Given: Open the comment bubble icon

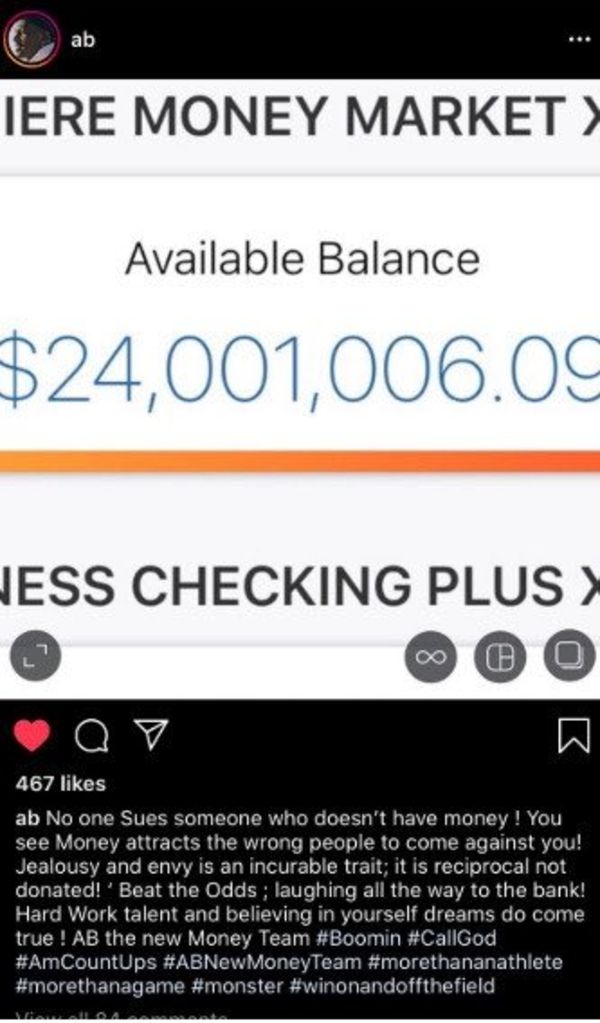Looking at the screenshot, I should coord(91,737).
